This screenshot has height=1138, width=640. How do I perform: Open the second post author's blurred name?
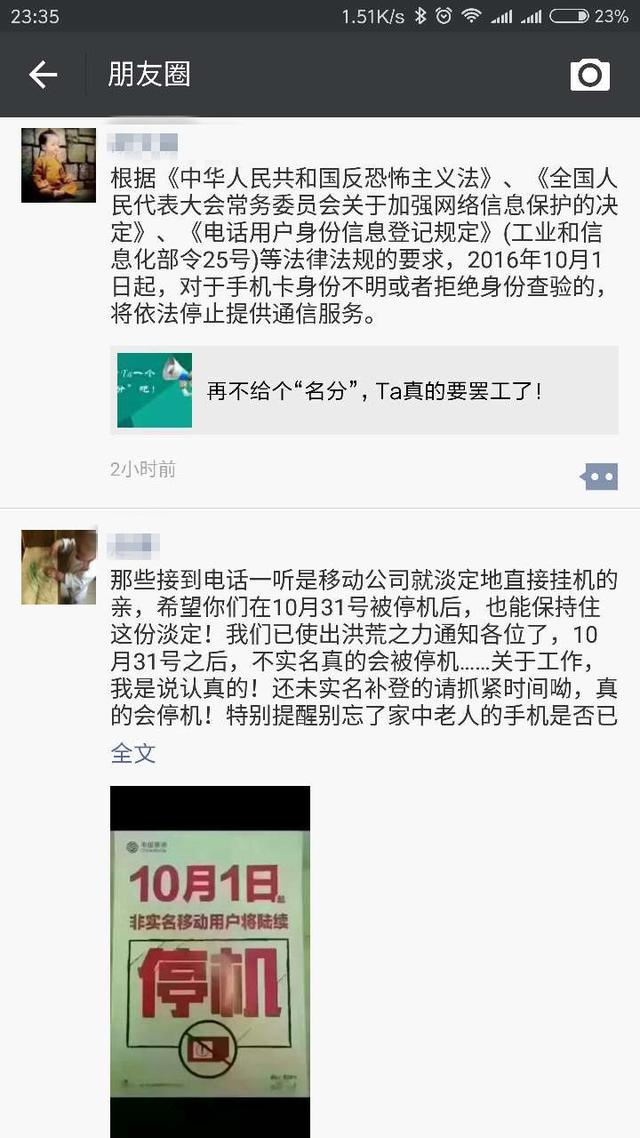pos(135,545)
